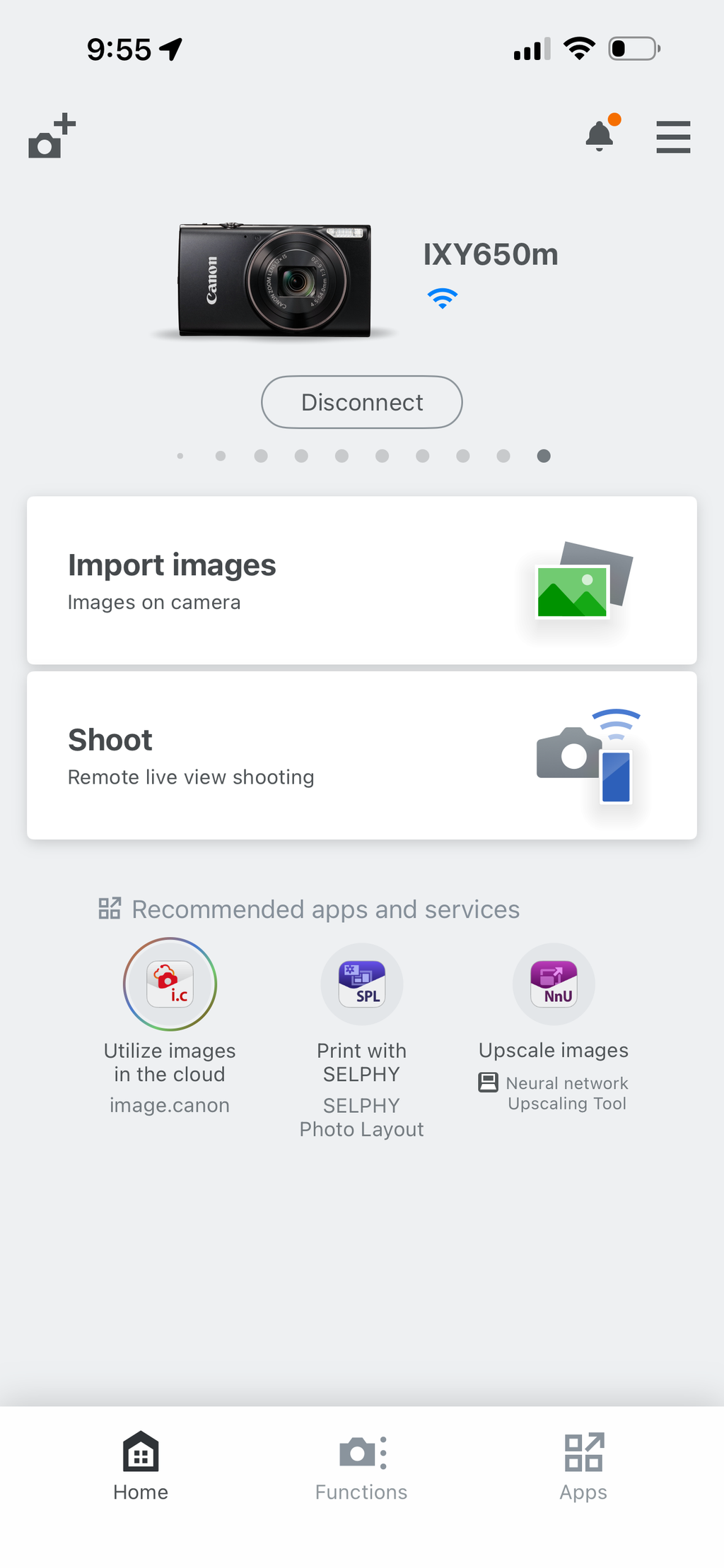This screenshot has height=1568, width=724.
Task: Tap the add camera icon
Action: pyautogui.click(x=52, y=136)
